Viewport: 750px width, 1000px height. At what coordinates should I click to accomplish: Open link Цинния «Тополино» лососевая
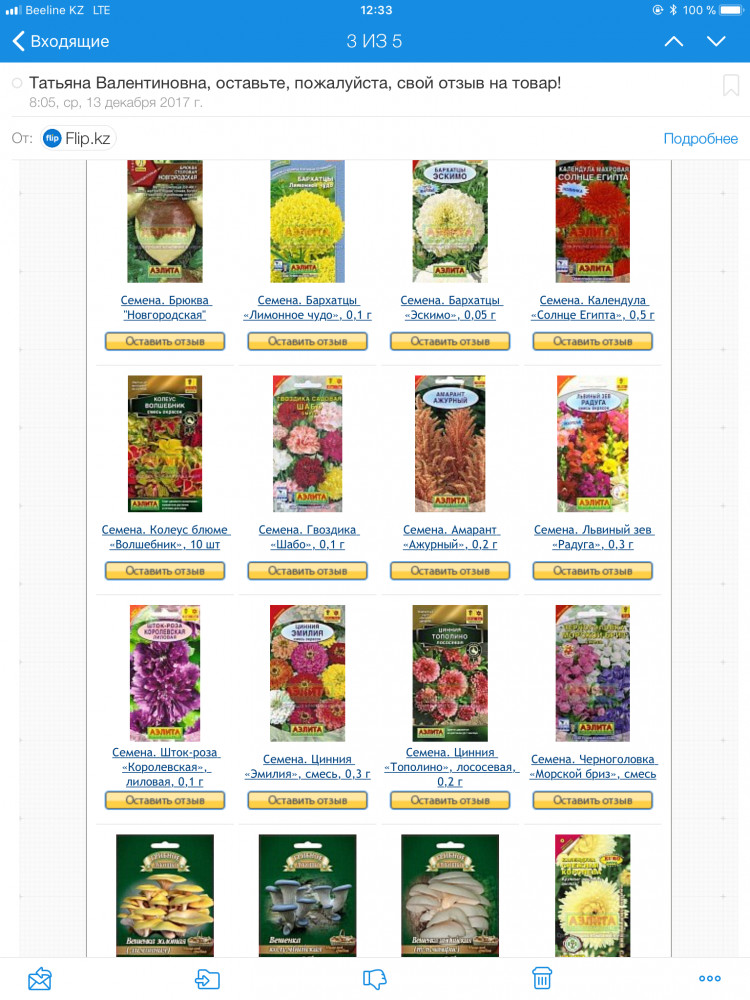[x=450, y=767]
